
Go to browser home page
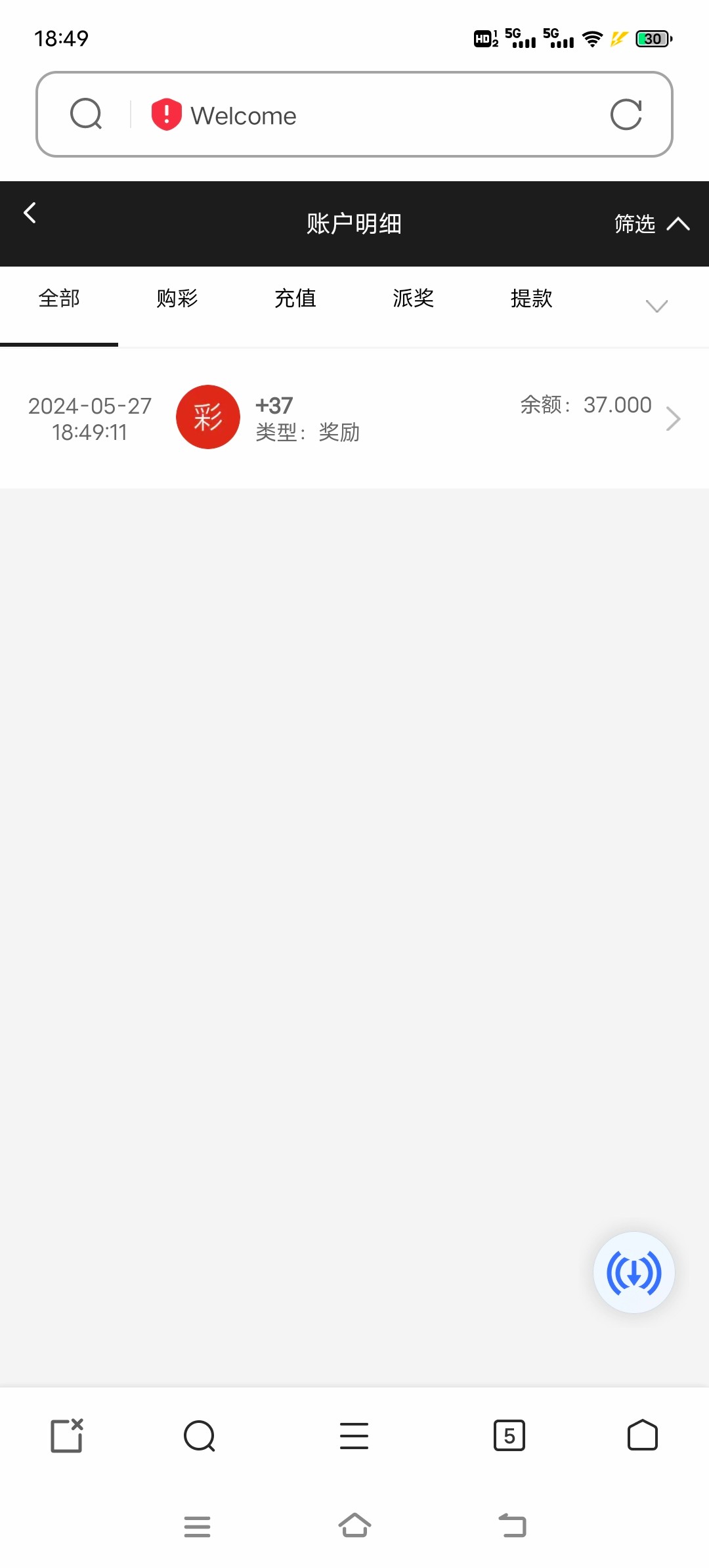tap(642, 1435)
